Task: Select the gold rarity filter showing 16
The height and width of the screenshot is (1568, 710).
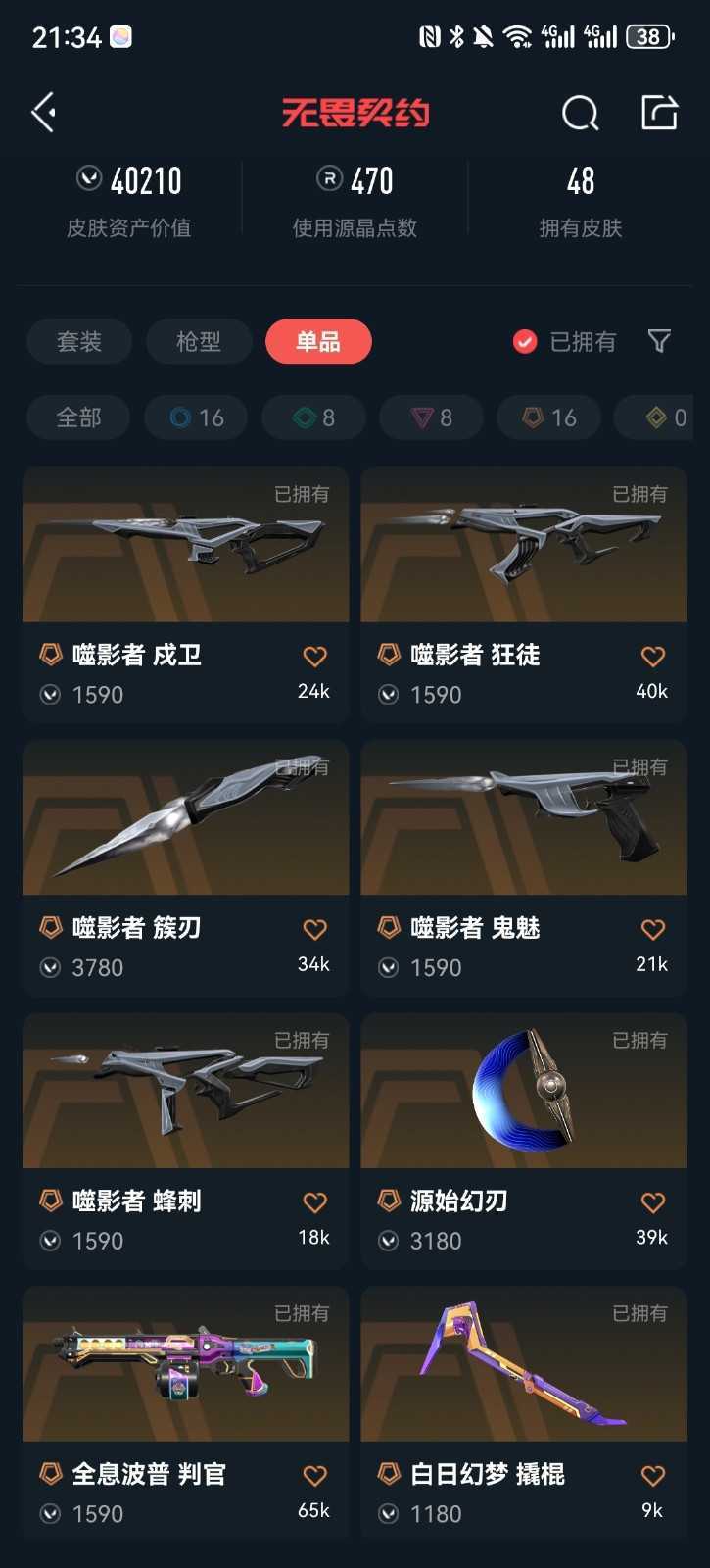Action: (x=548, y=417)
